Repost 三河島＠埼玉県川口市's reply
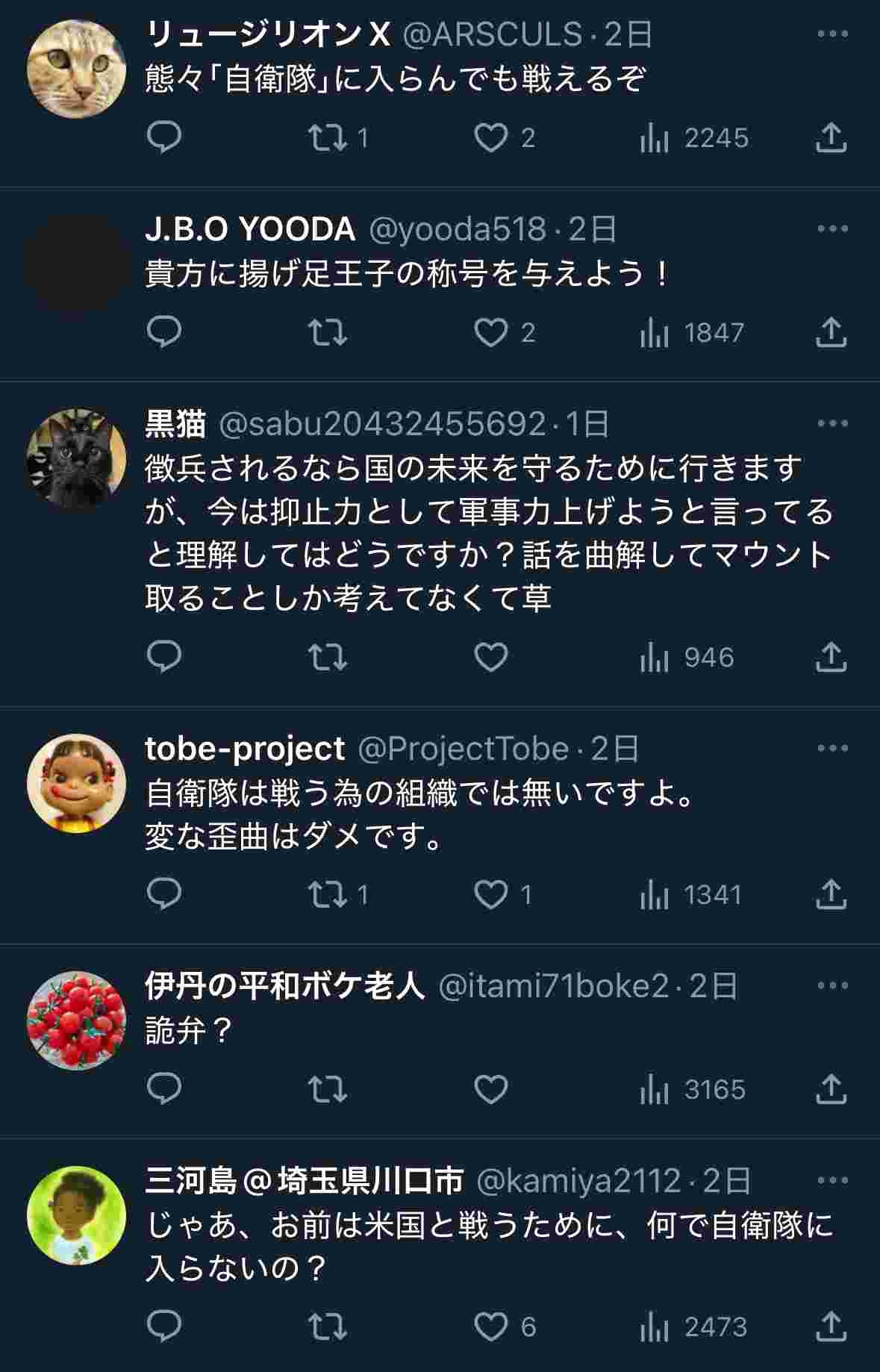This screenshot has width=880, height=1372. tap(328, 1326)
